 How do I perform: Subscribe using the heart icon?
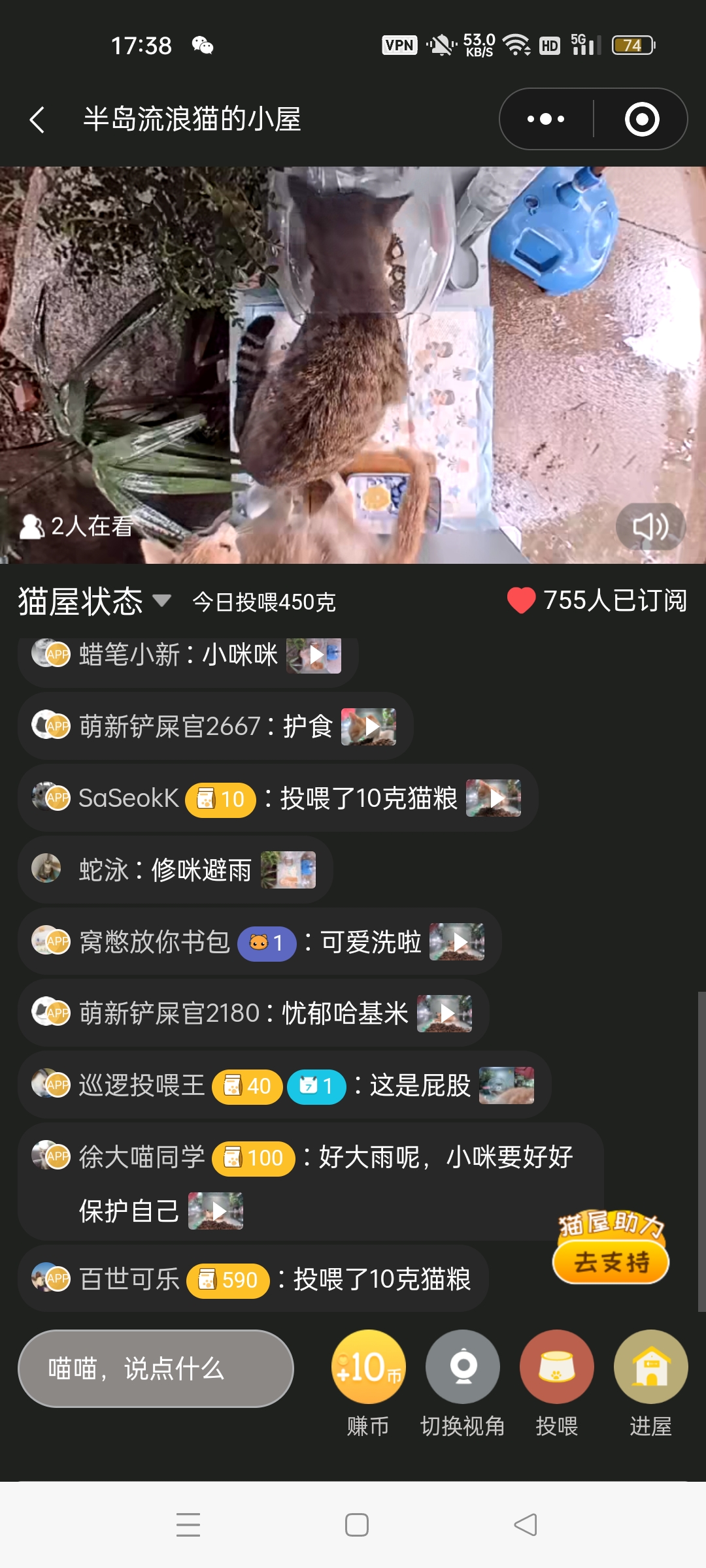pos(521,600)
